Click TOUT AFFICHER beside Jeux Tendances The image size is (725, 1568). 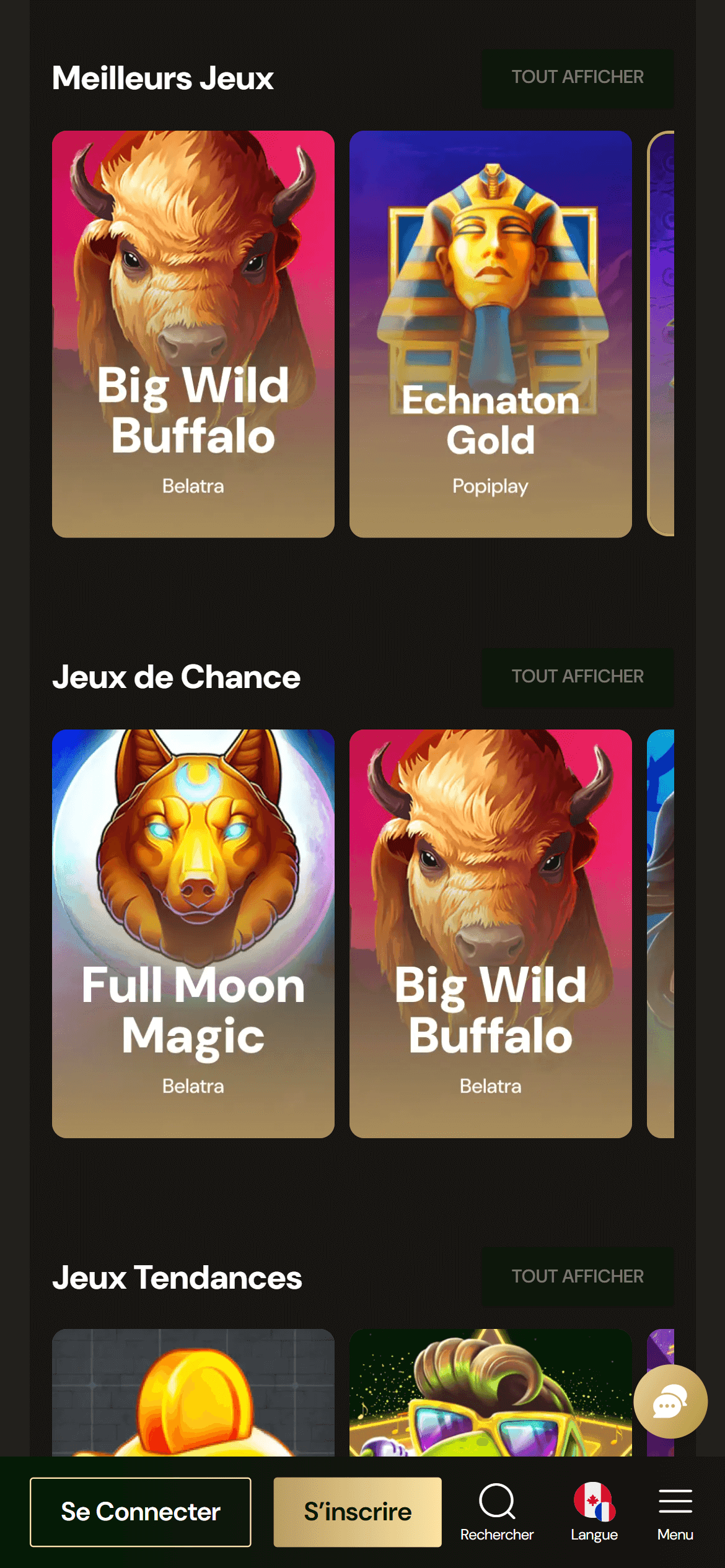pyautogui.click(x=578, y=1277)
